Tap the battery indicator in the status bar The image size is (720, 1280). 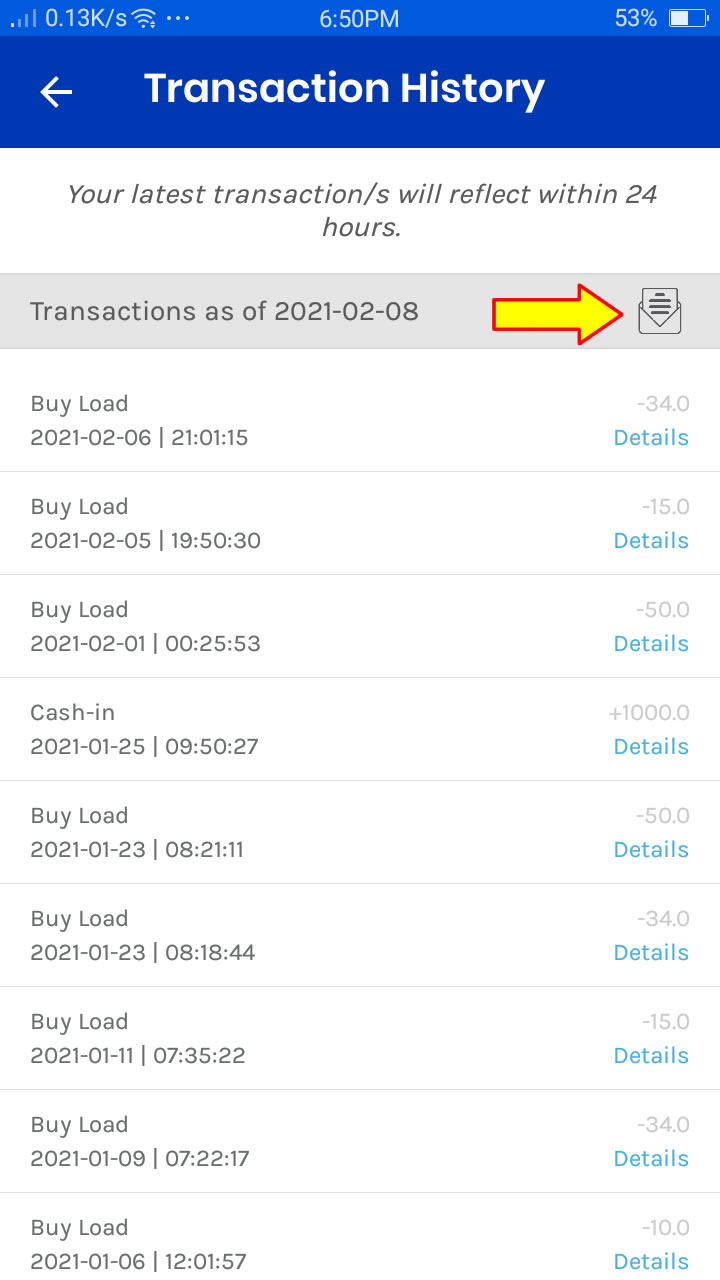point(688,16)
